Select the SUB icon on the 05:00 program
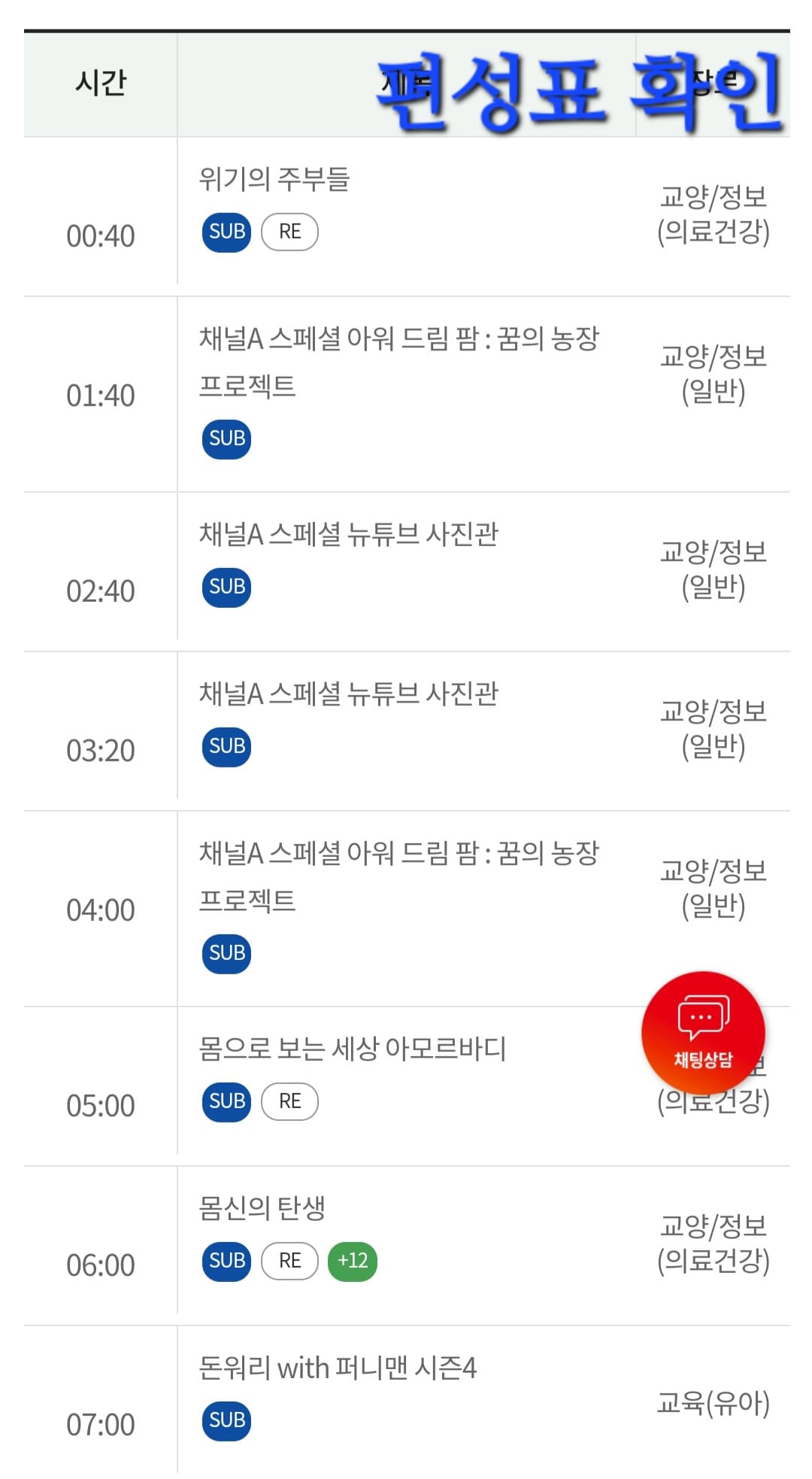The height and width of the screenshot is (1479, 812). [226, 1101]
